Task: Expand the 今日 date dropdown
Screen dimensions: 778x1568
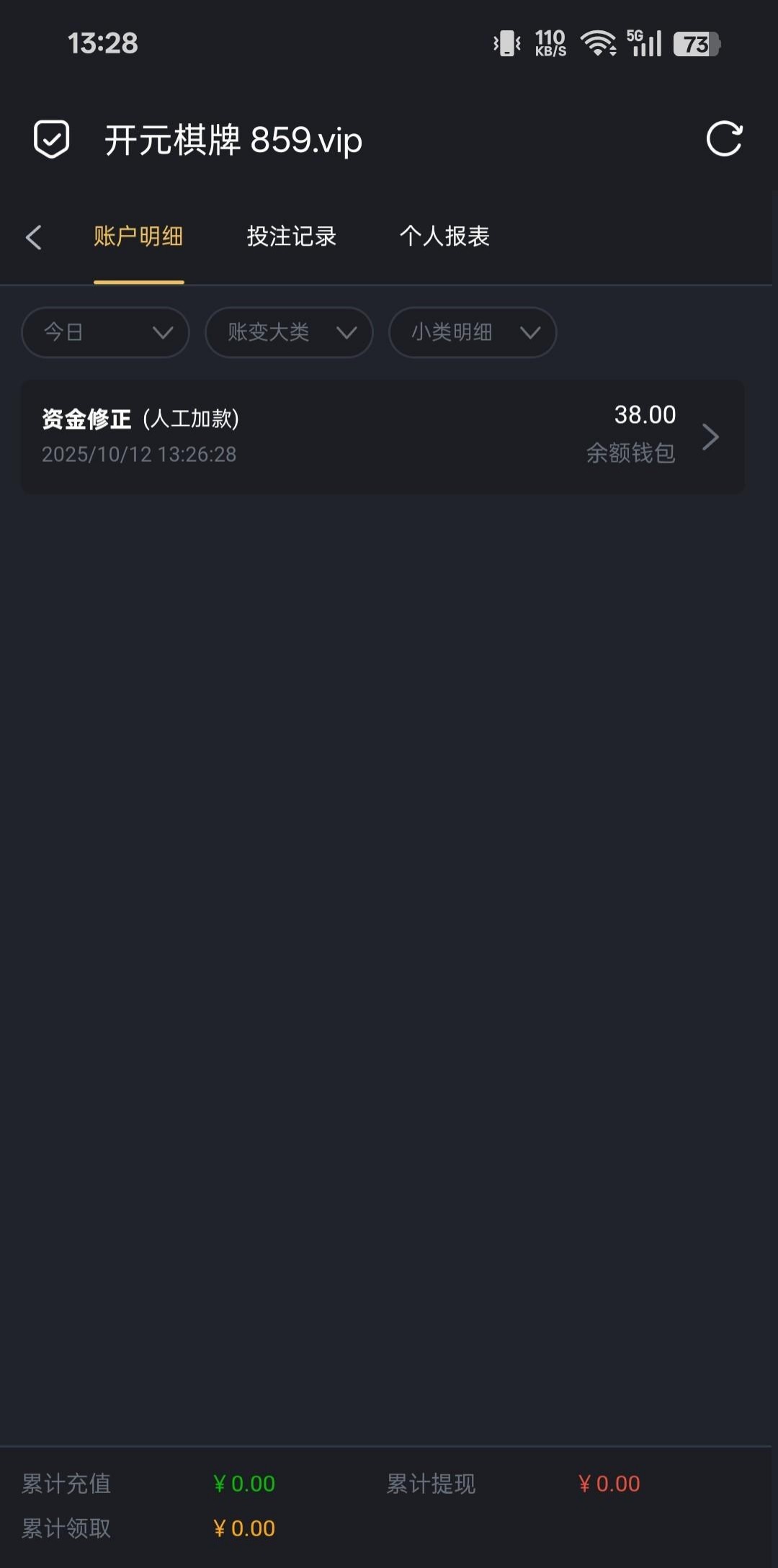Action: pyautogui.click(x=105, y=332)
